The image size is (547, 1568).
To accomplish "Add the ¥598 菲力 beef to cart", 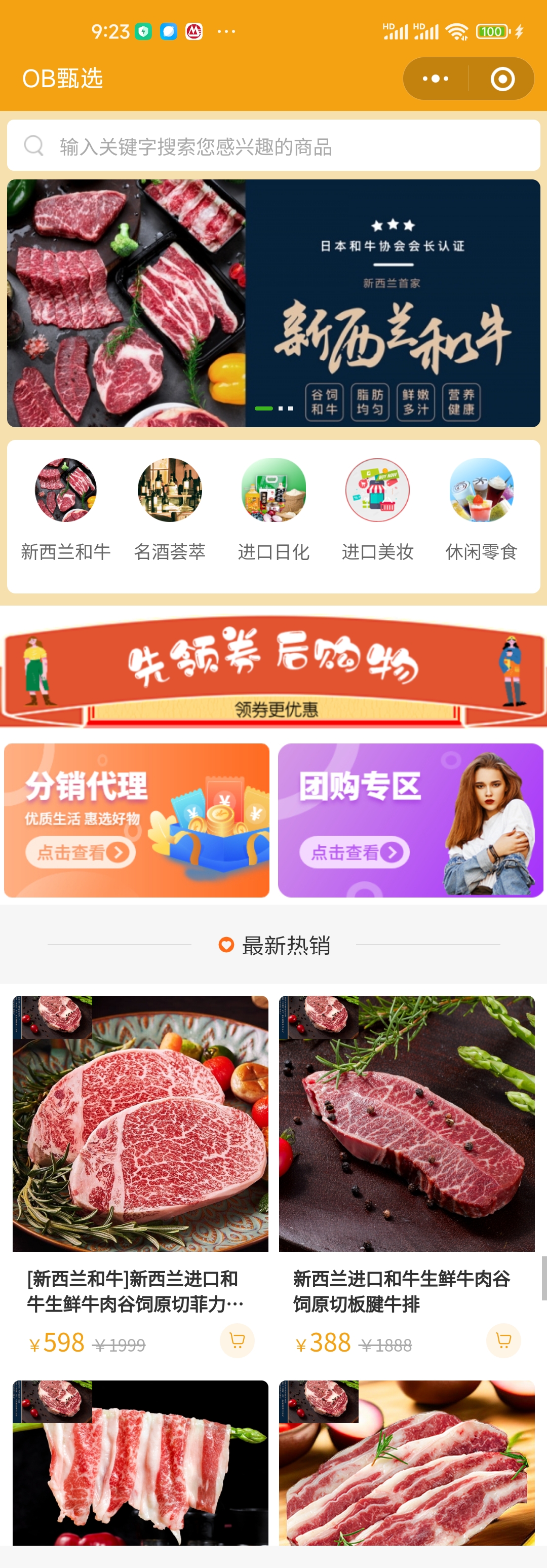I will click(237, 1340).
